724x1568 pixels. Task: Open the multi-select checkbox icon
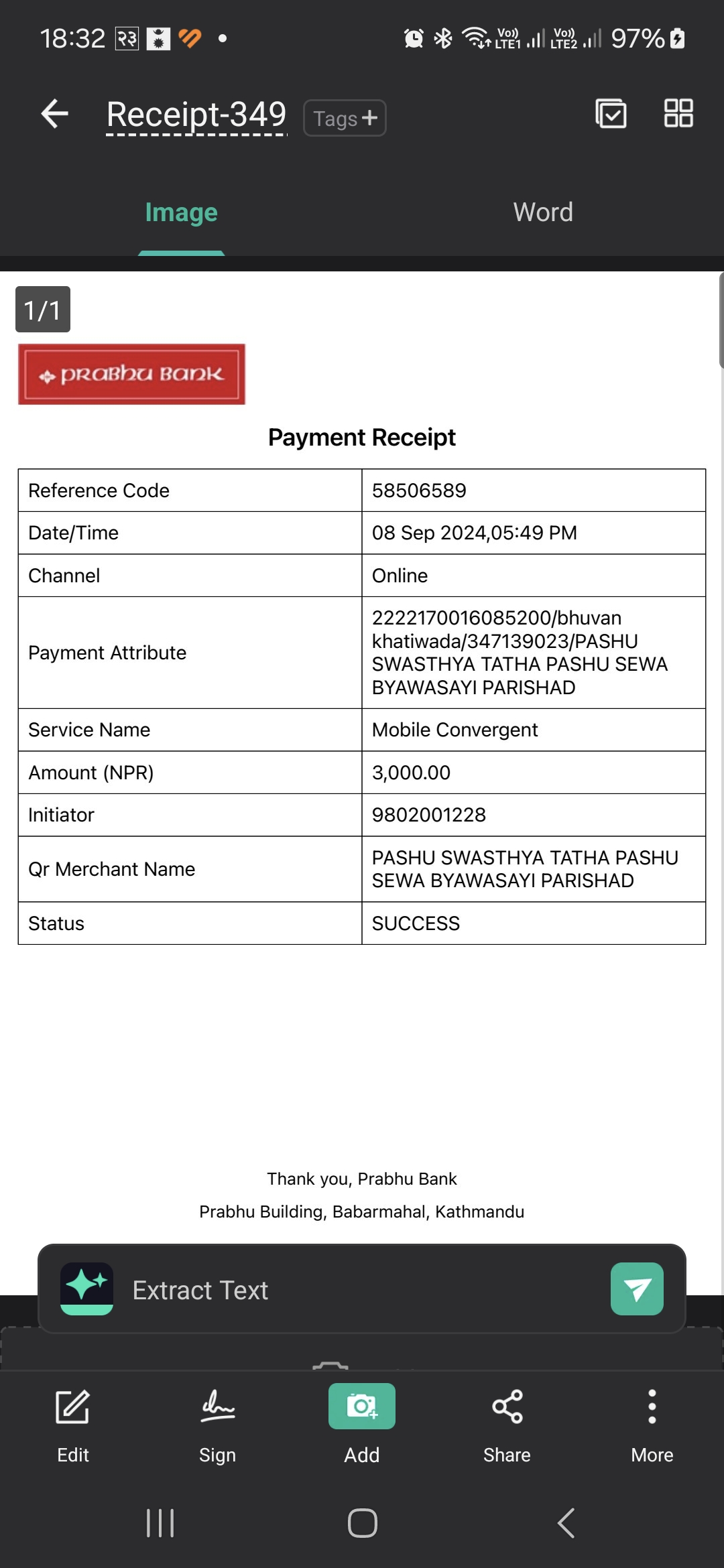tap(611, 113)
